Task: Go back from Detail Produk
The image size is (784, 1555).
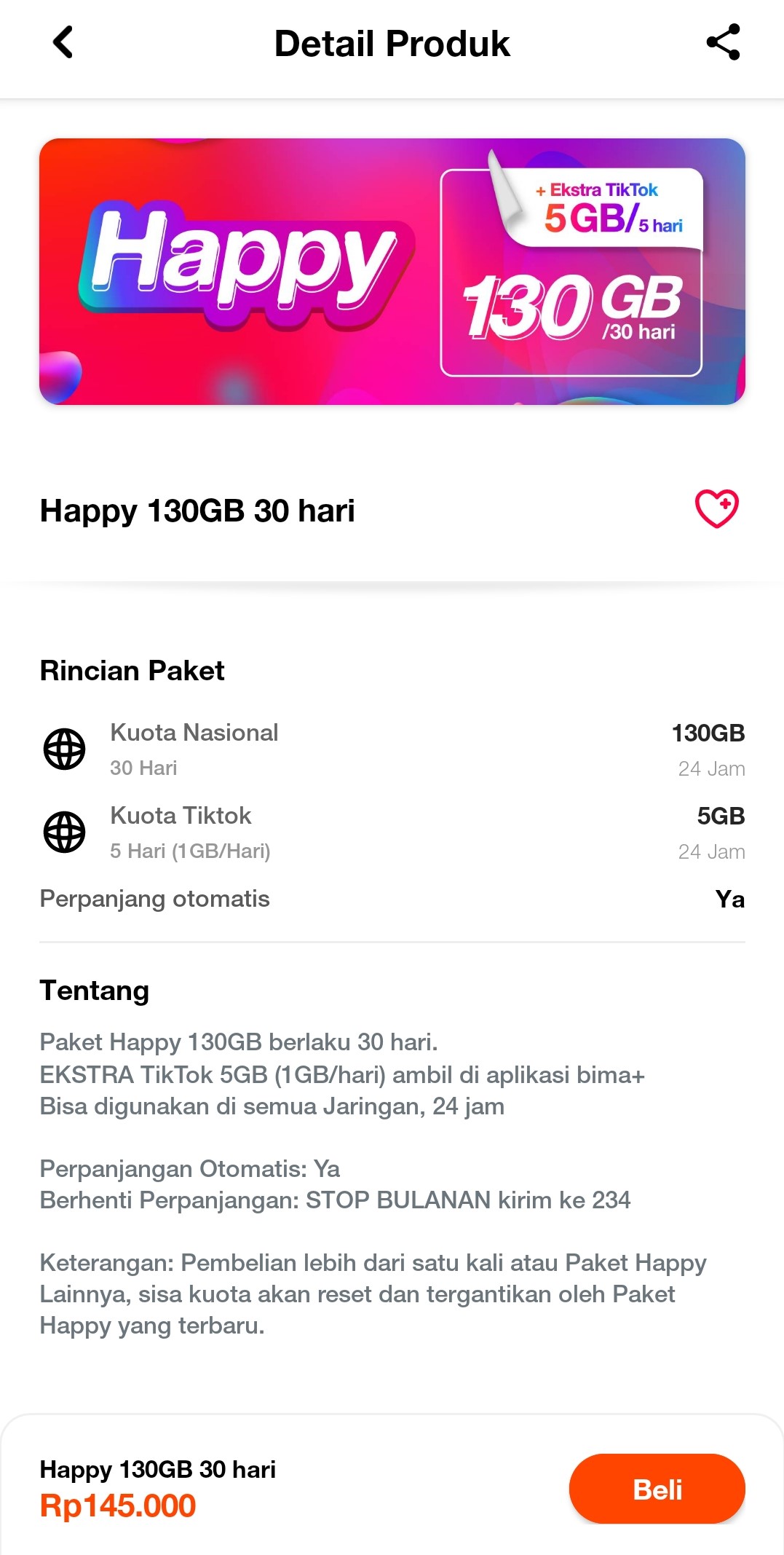Action: pyautogui.click(x=63, y=42)
